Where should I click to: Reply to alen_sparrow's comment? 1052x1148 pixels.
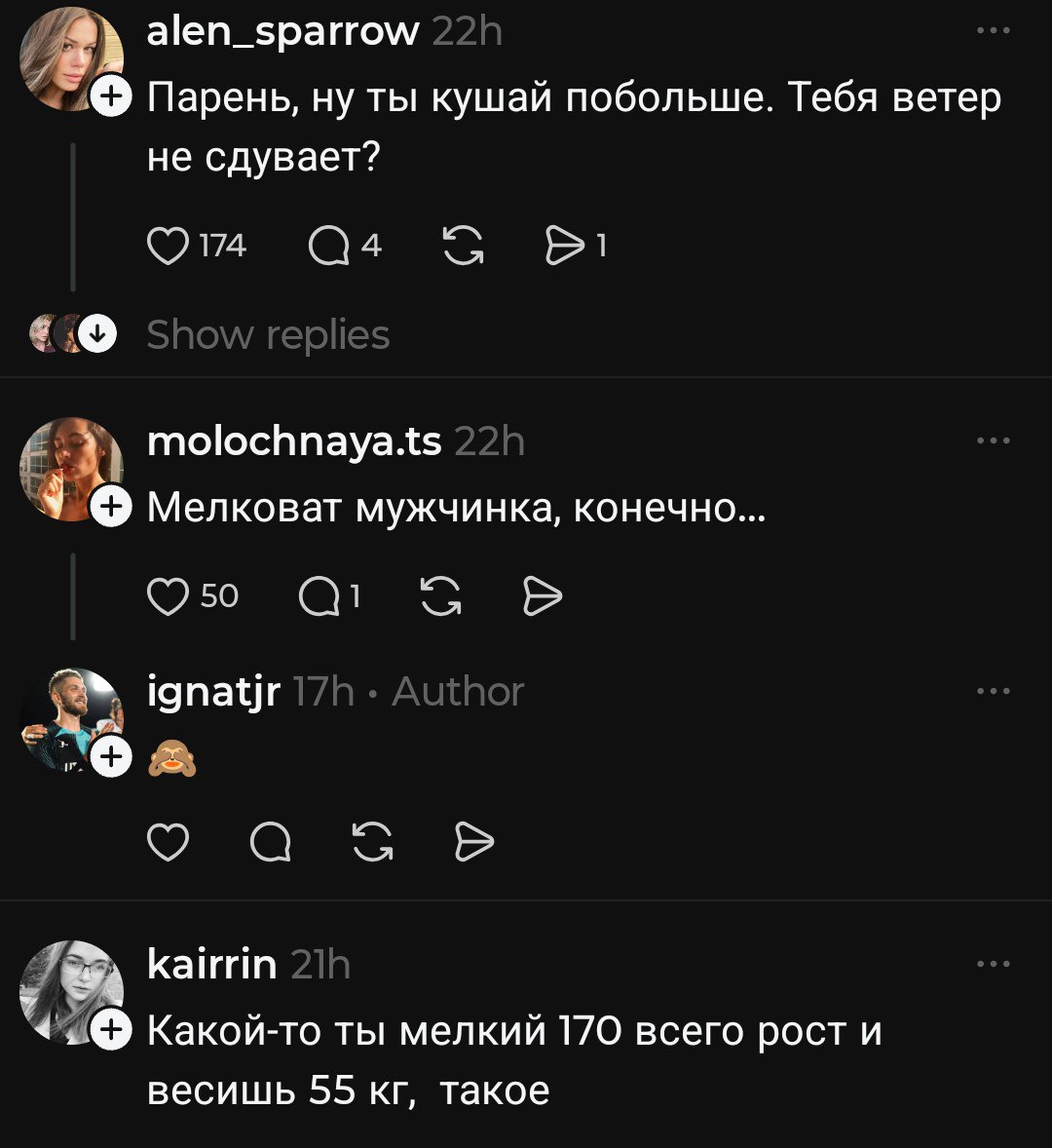[328, 245]
